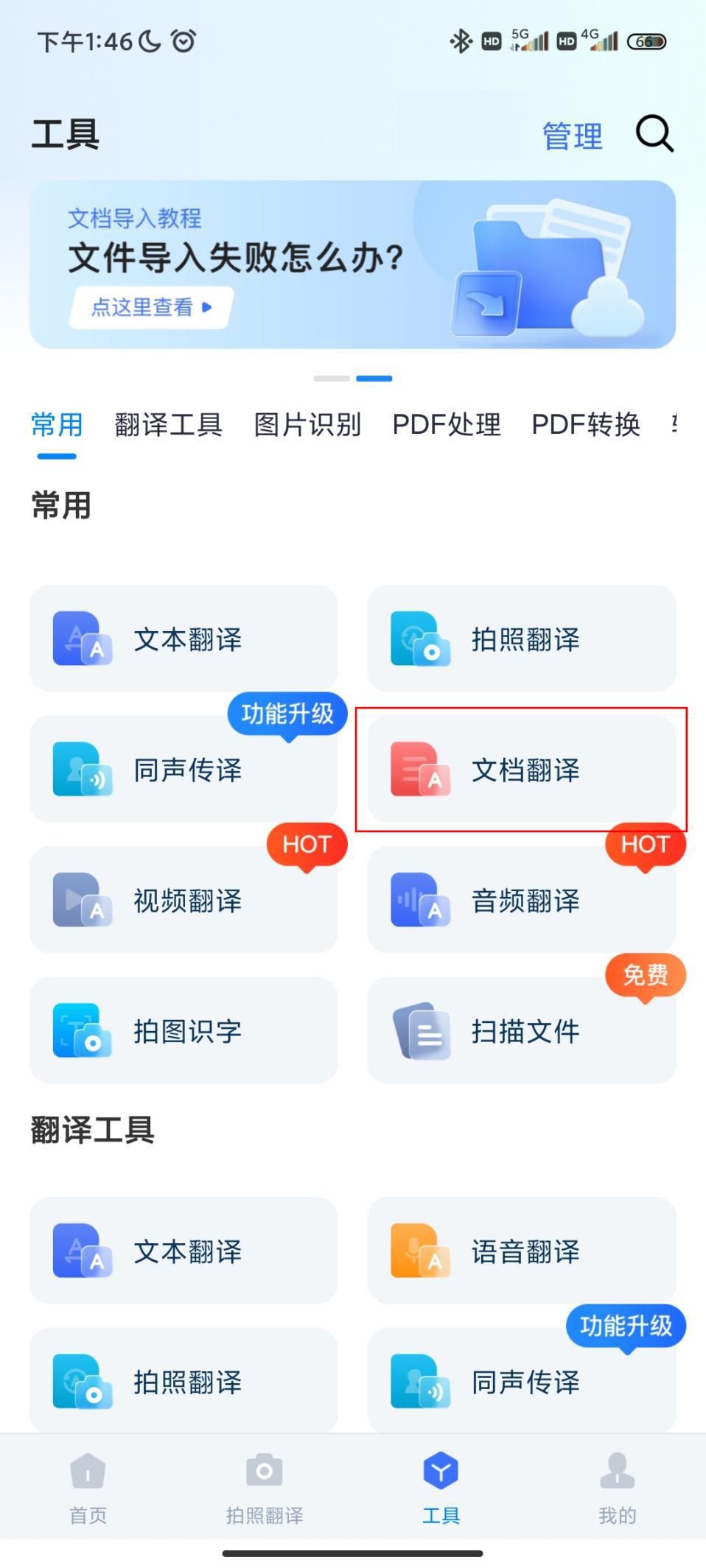Open 视频翻译 video translation tool

[x=184, y=900]
